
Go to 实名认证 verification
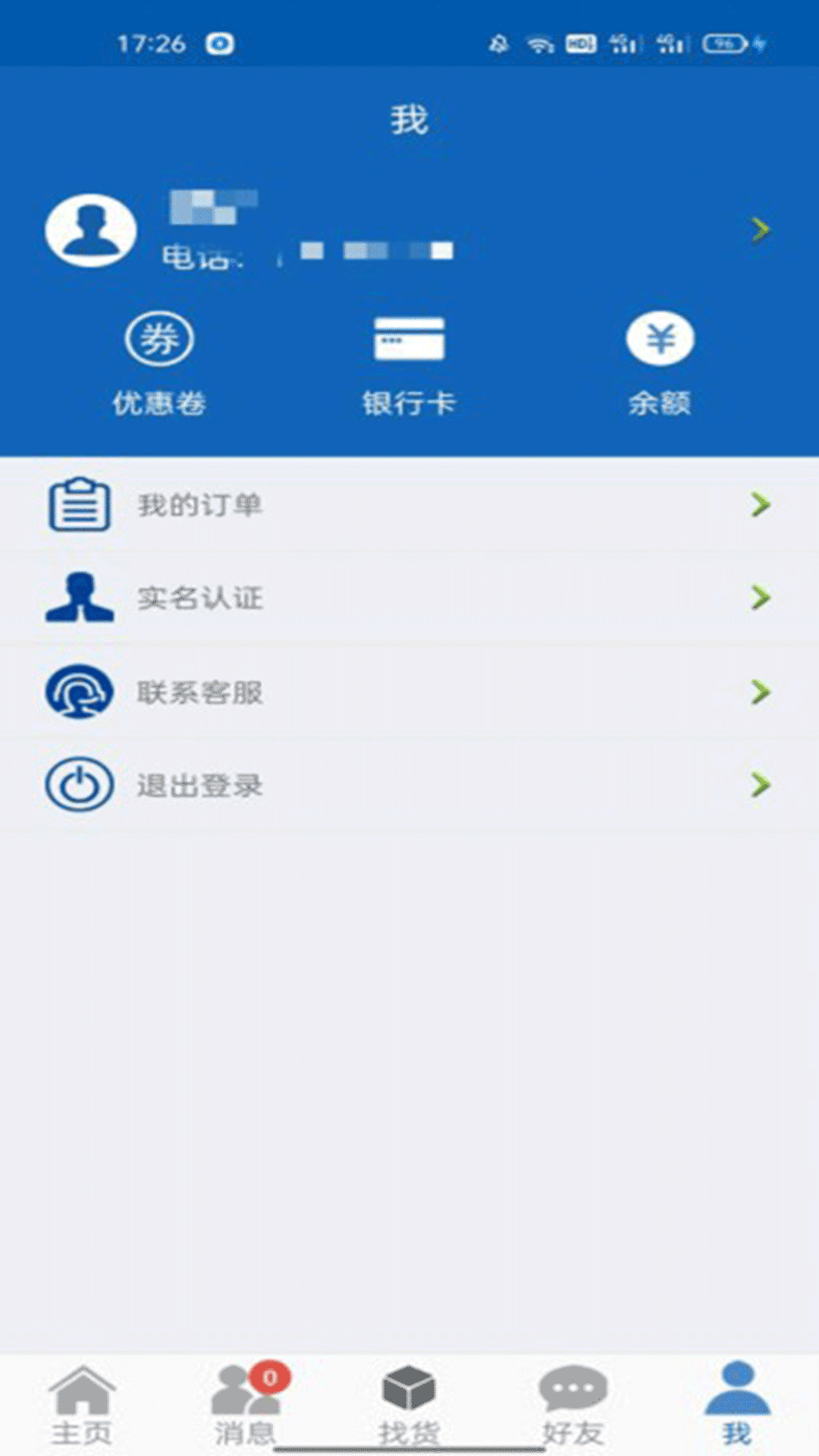pyautogui.click(x=409, y=598)
